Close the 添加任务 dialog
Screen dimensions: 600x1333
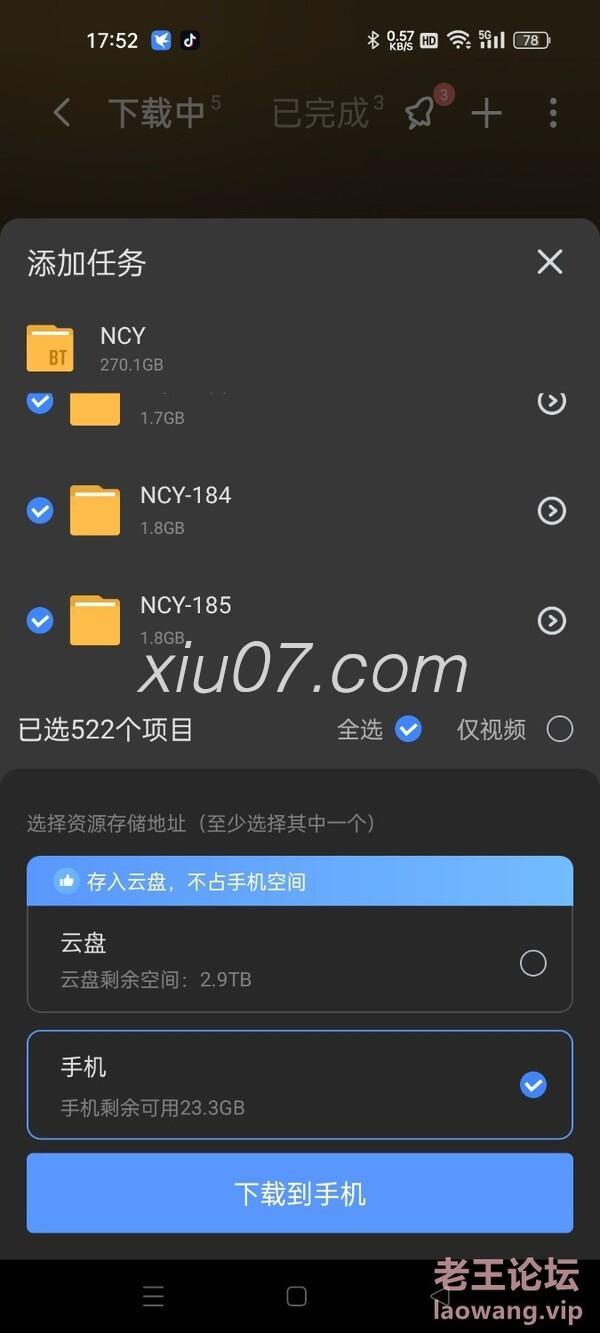(550, 262)
